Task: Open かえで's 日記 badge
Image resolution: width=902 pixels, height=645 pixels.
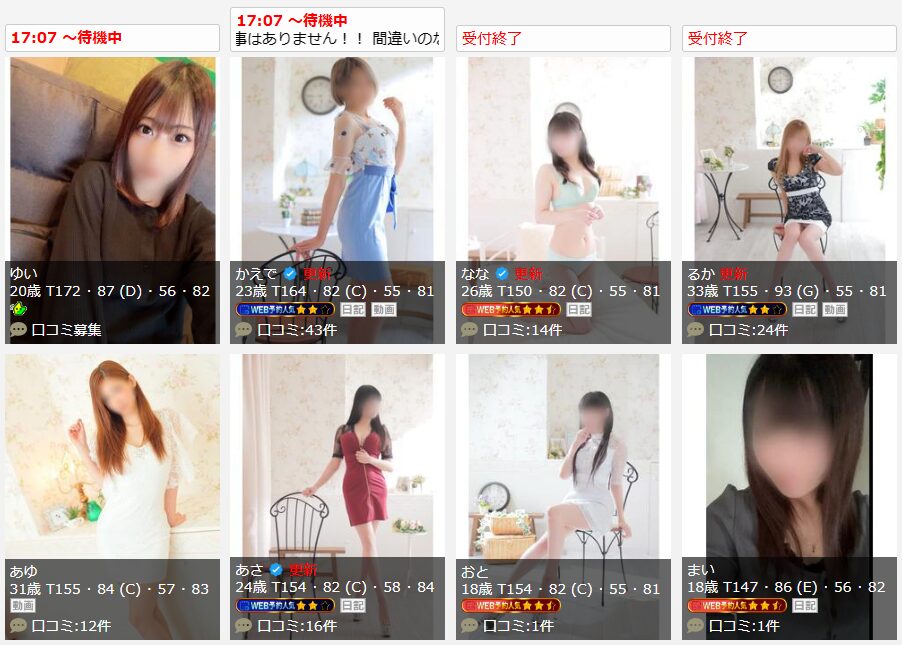Action: click(x=353, y=310)
